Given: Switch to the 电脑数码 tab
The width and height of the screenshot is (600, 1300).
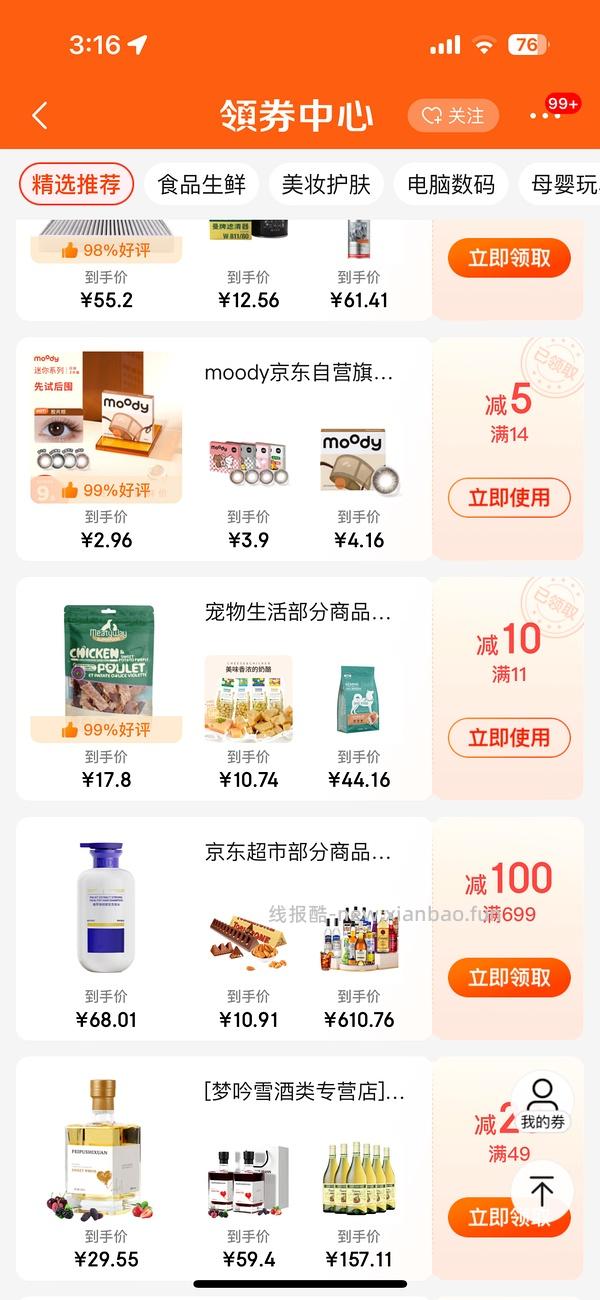Looking at the screenshot, I should tap(451, 185).
